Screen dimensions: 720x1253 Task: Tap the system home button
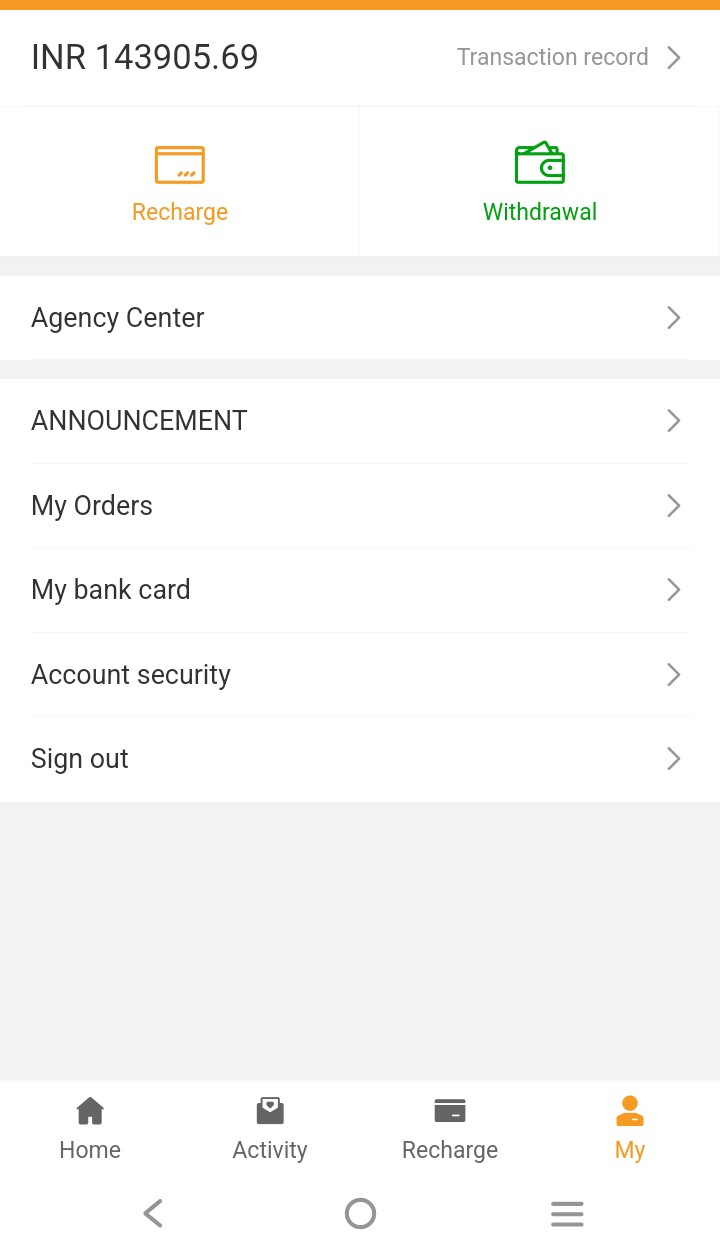tap(360, 1214)
